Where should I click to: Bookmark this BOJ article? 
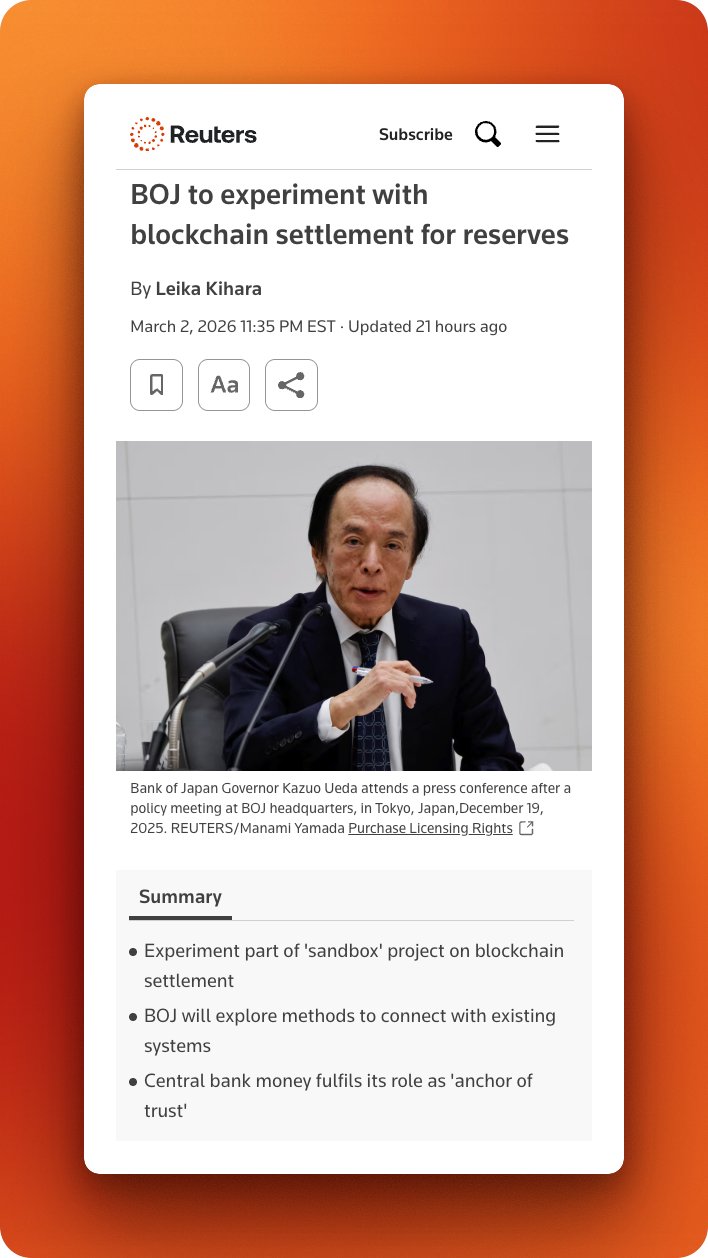(157, 385)
